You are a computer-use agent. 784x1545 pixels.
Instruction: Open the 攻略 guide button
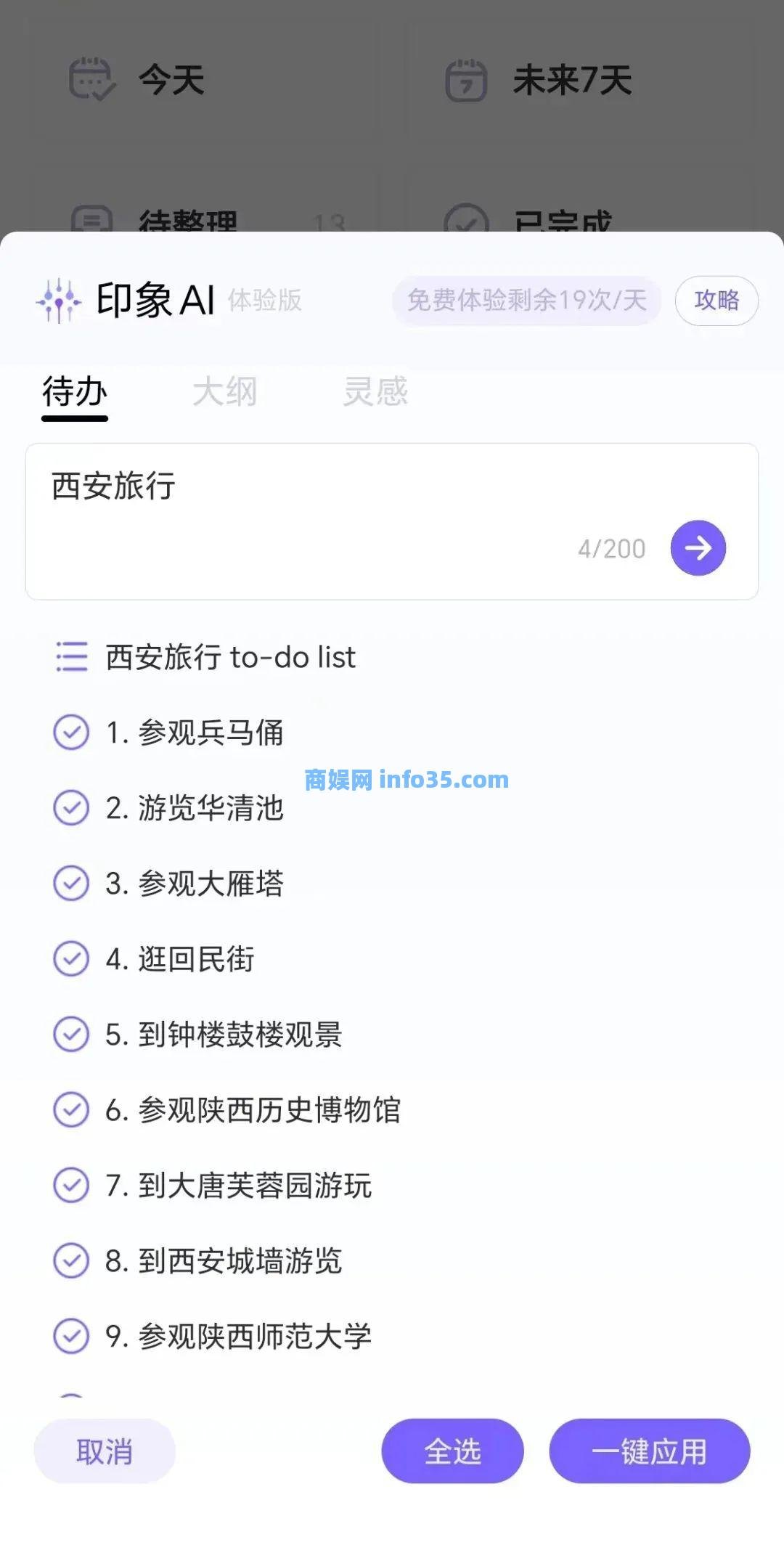(716, 301)
